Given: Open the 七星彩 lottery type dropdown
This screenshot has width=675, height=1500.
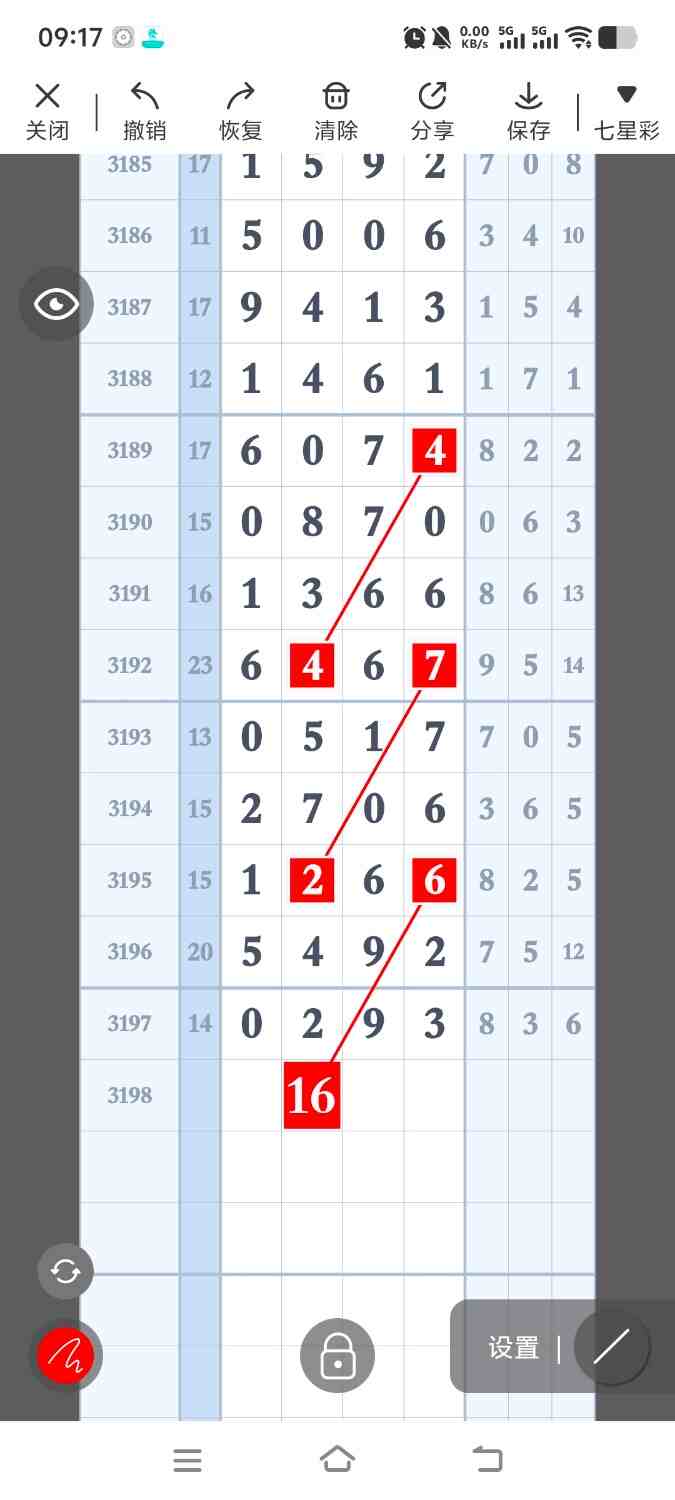Looking at the screenshot, I should [x=627, y=111].
